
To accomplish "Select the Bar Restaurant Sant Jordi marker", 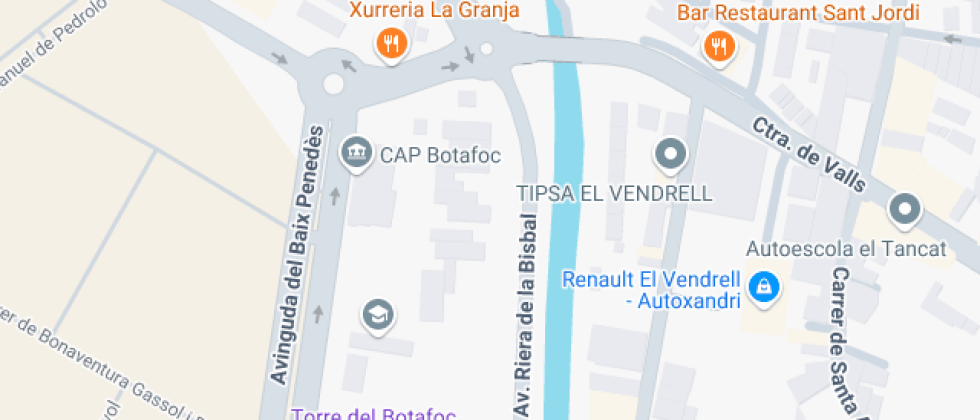I will 716,45.
